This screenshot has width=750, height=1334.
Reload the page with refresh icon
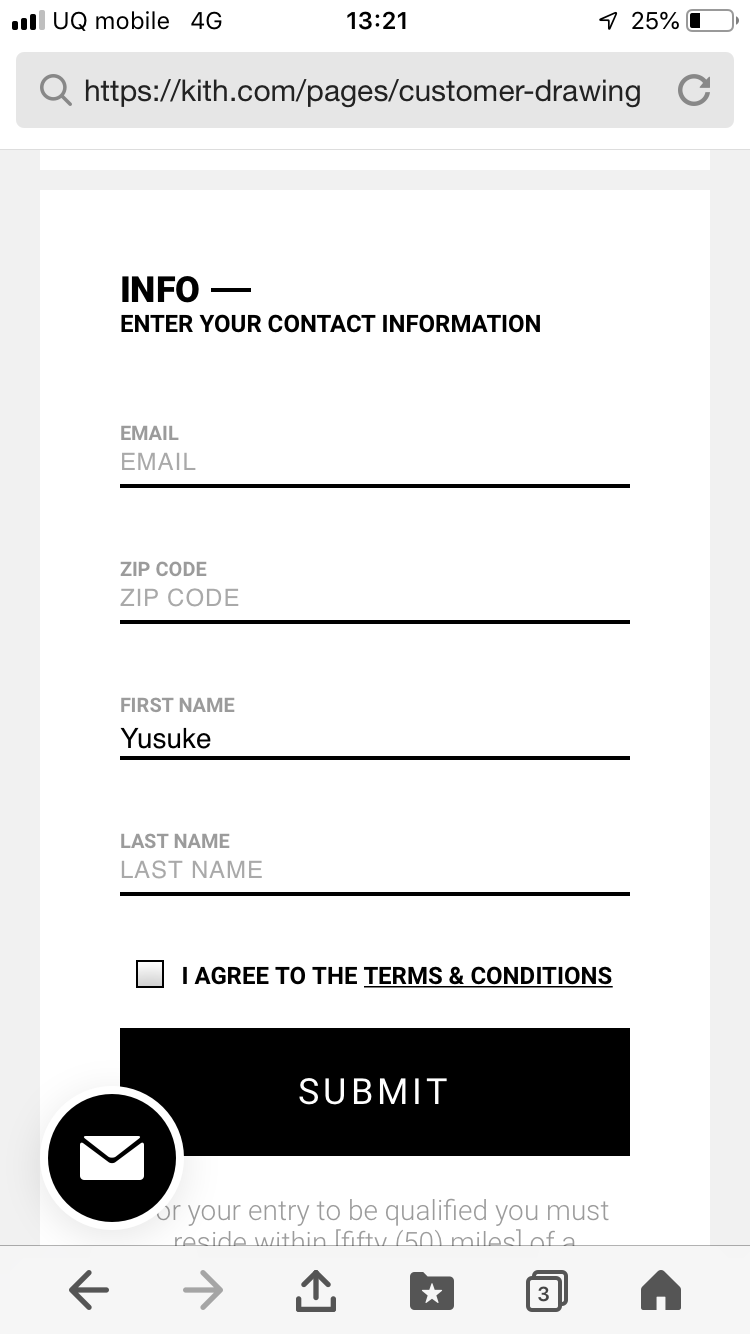click(x=694, y=91)
